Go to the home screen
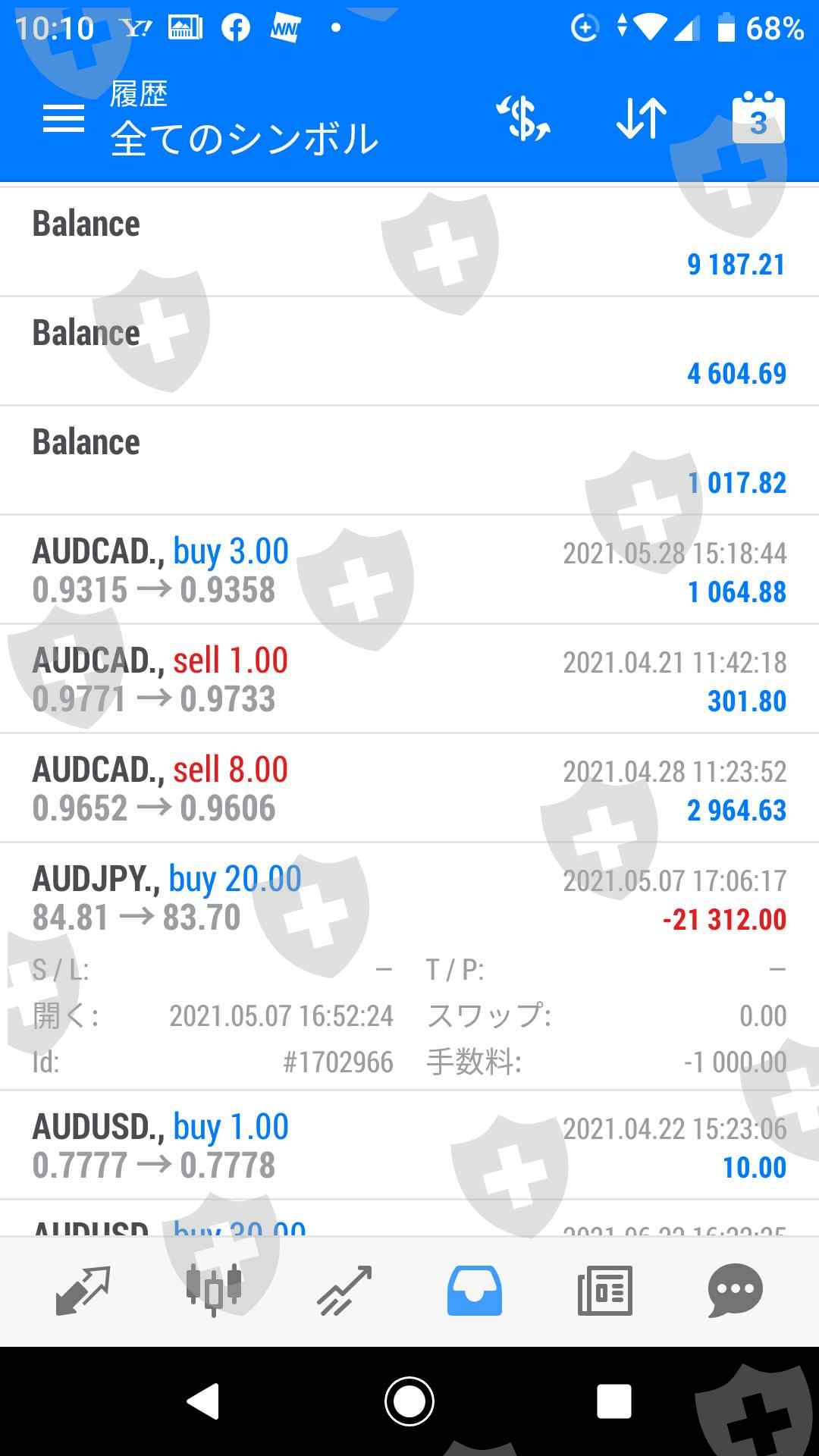This screenshot has width=819, height=1456. [x=409, y=1401]
